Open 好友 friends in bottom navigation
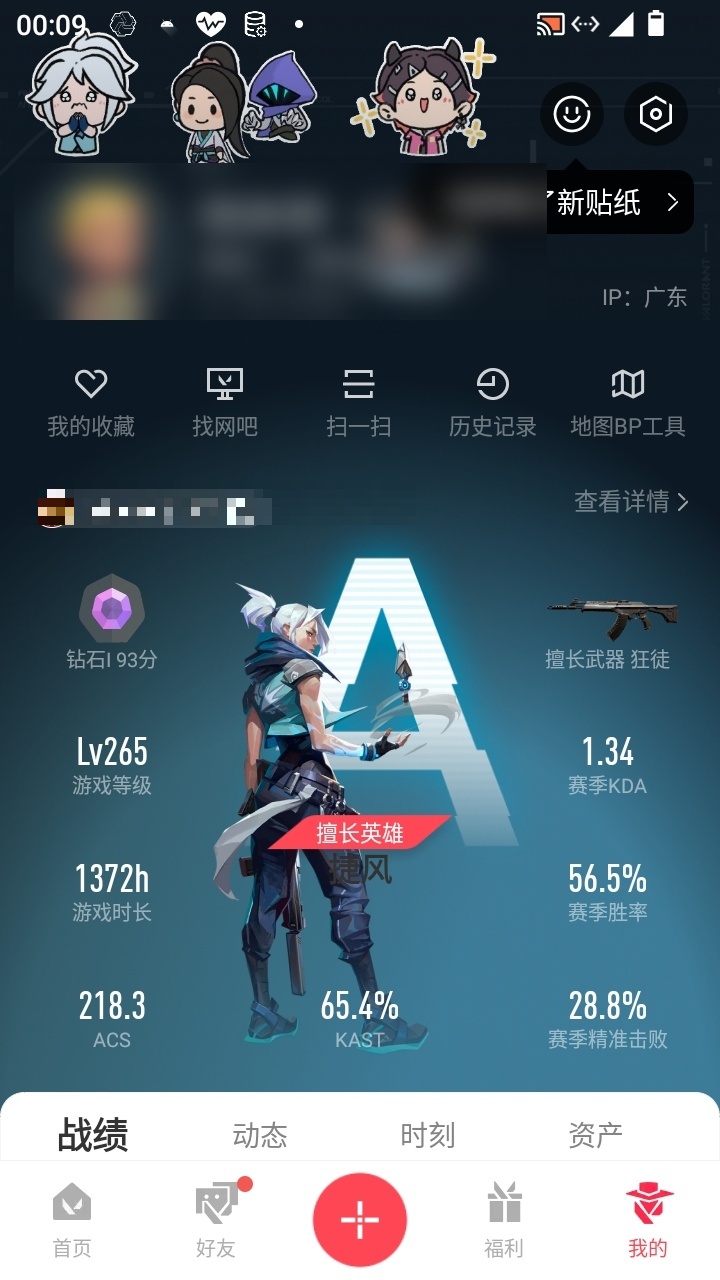Image resolution: width=720 pixels, height=1280 pixels. click(x=217, y=1220)
